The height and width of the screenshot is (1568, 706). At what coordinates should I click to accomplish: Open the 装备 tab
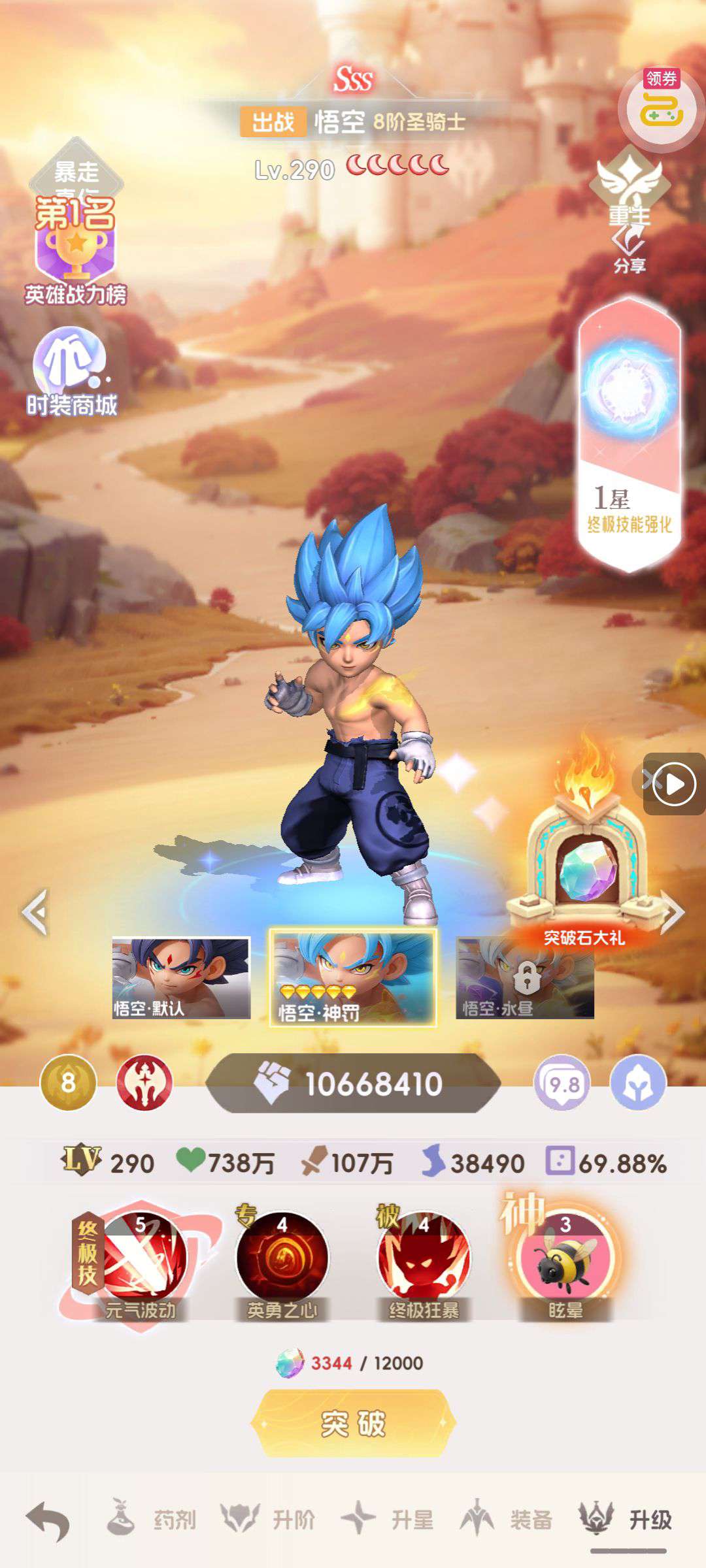(507, 1518)
